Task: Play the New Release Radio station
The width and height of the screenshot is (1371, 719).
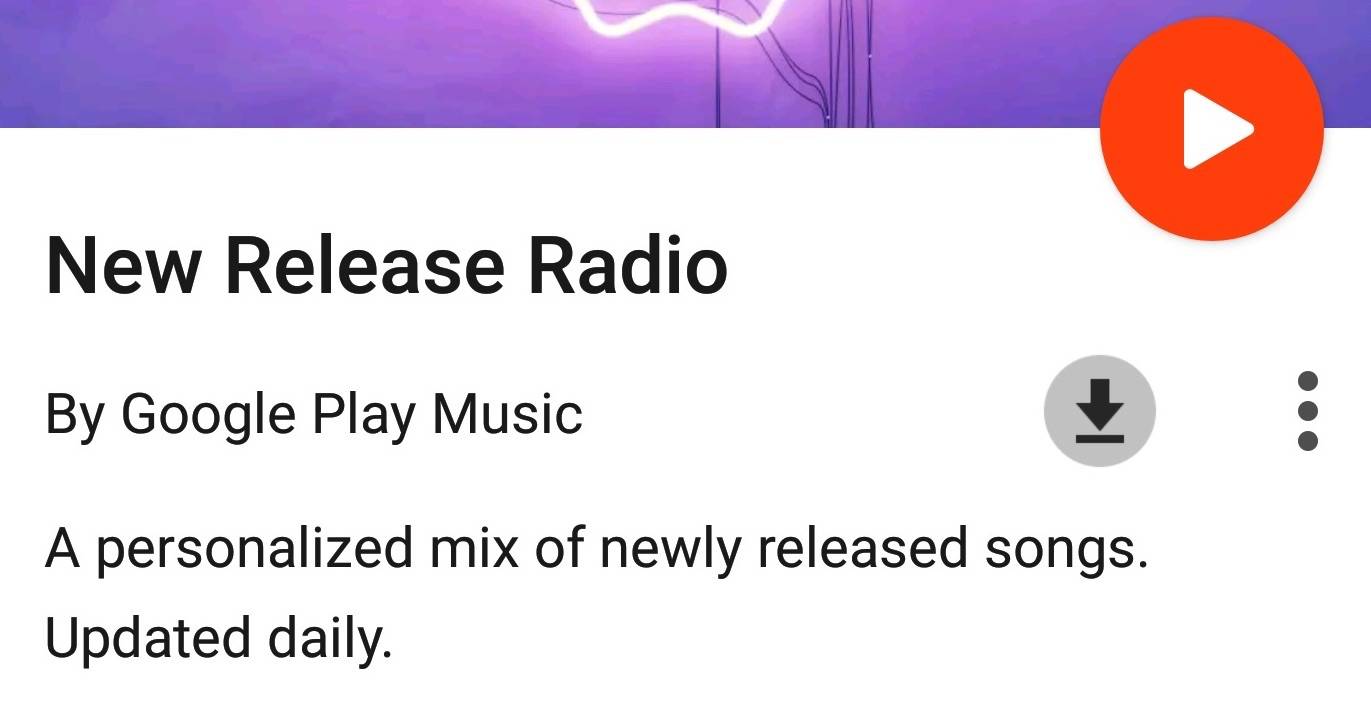Action: (1211, 129)
